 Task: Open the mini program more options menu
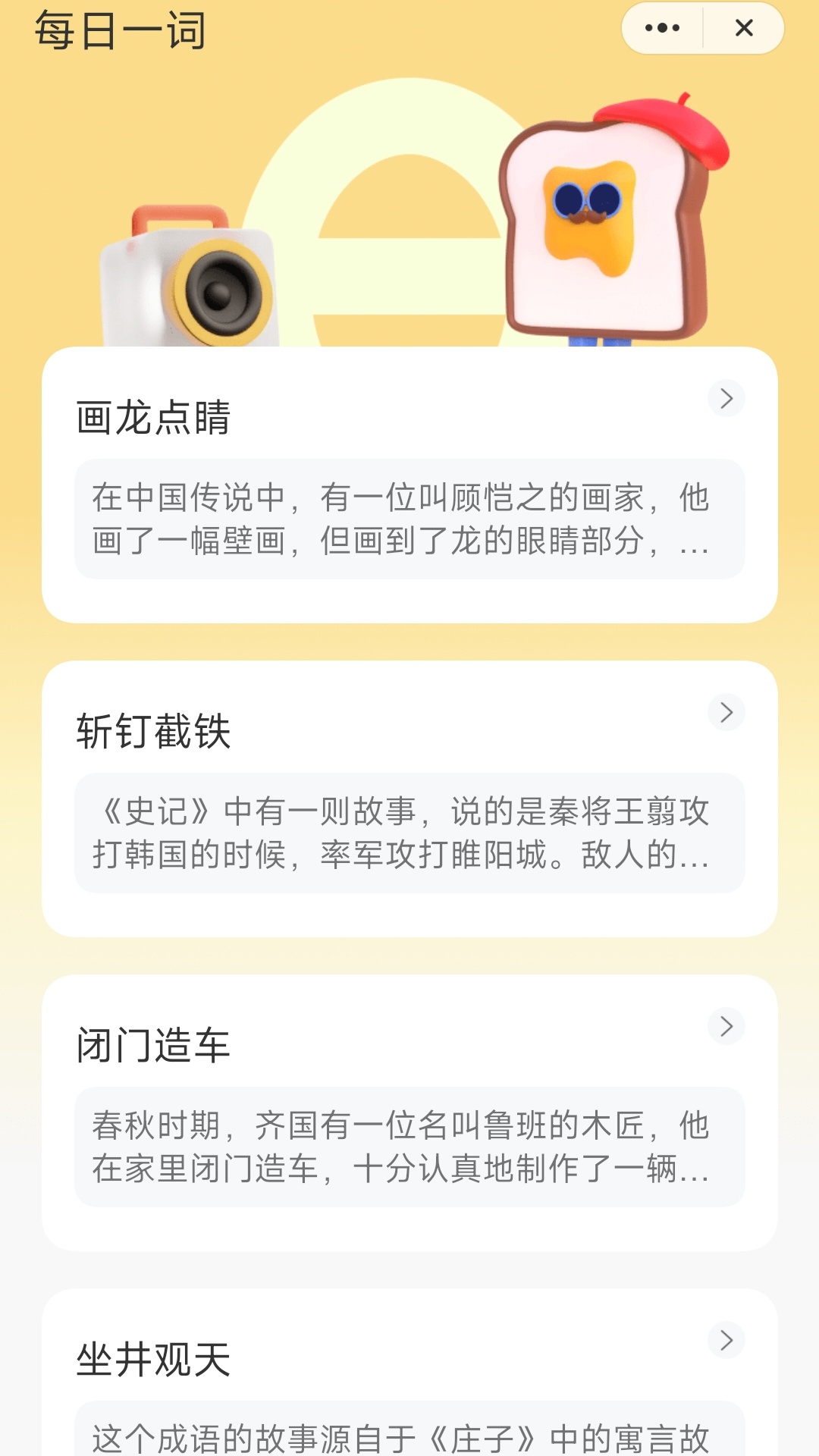click(662, 29)
